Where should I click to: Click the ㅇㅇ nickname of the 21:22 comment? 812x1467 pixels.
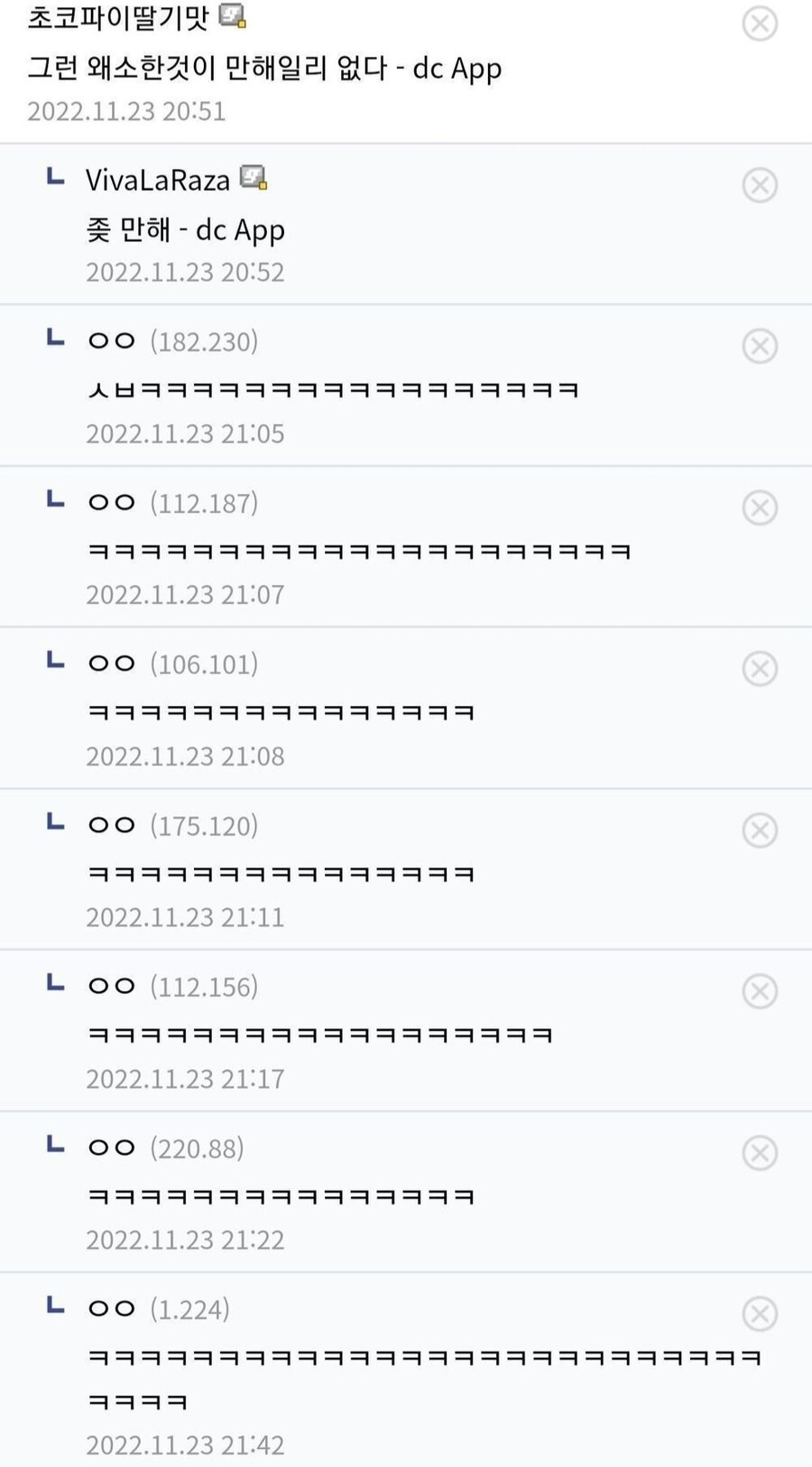click(110, 1147)
